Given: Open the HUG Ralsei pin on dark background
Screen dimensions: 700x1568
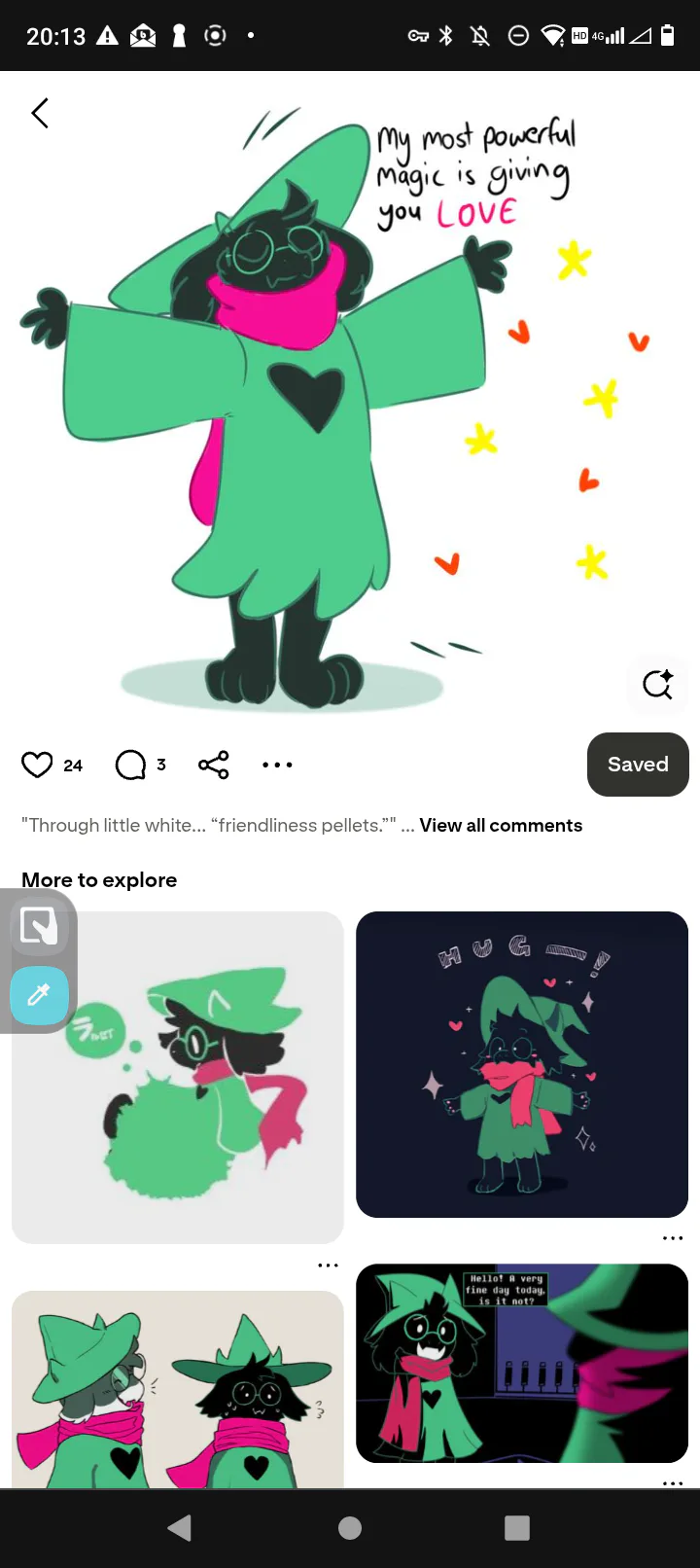Looking at the screenshot, I should [522, 1064].
